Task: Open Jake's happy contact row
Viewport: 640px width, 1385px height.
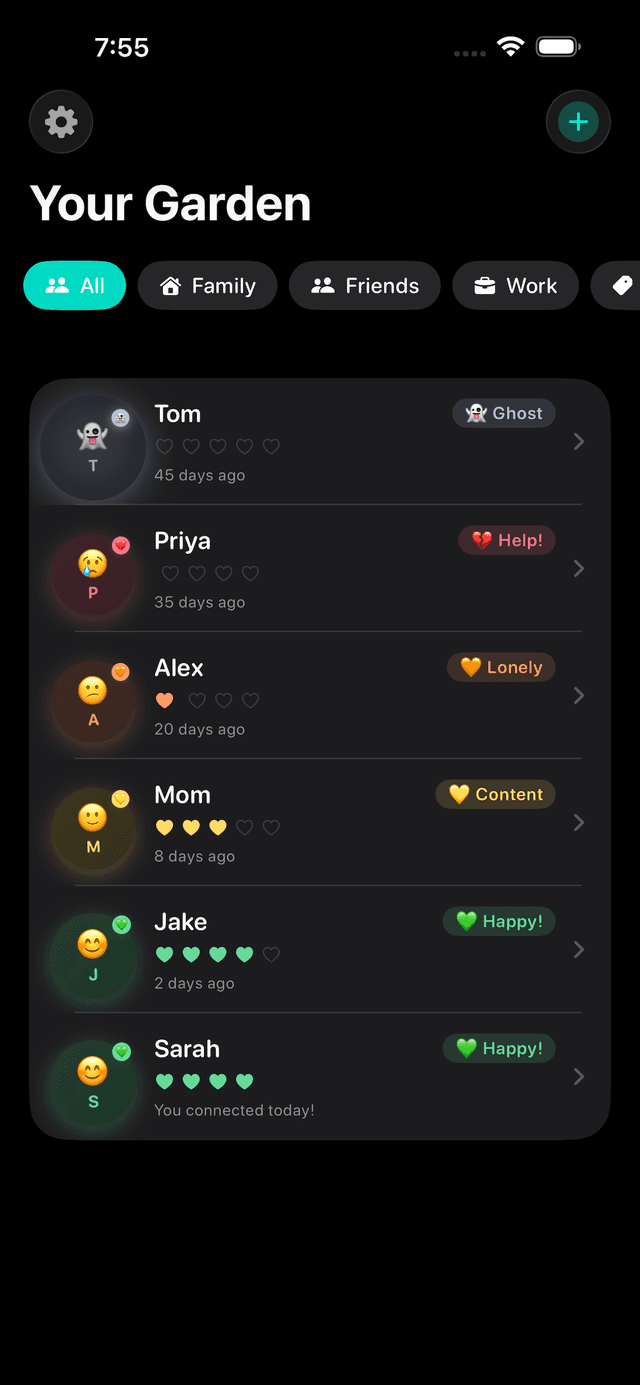Action: click(320, 950)
